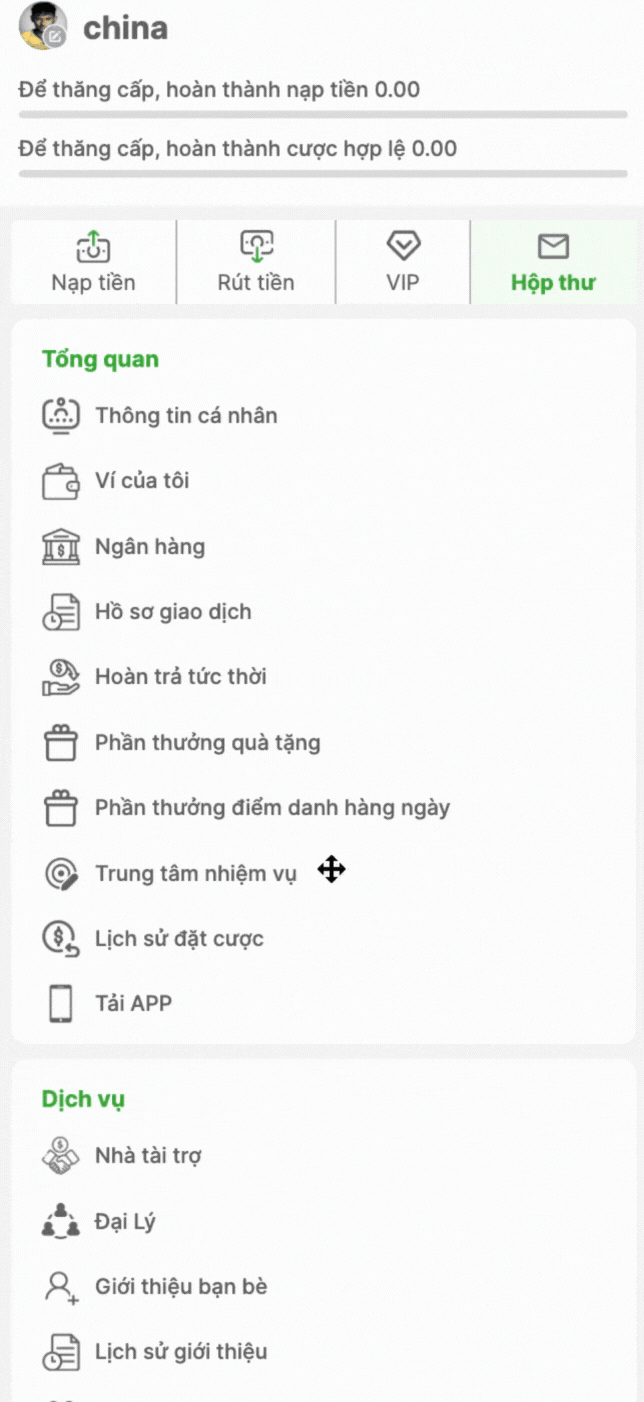Open Giới thiệu bạn bè
Image resolution: width=644 pixels, height=1402 pixels.
(181, 1287)
